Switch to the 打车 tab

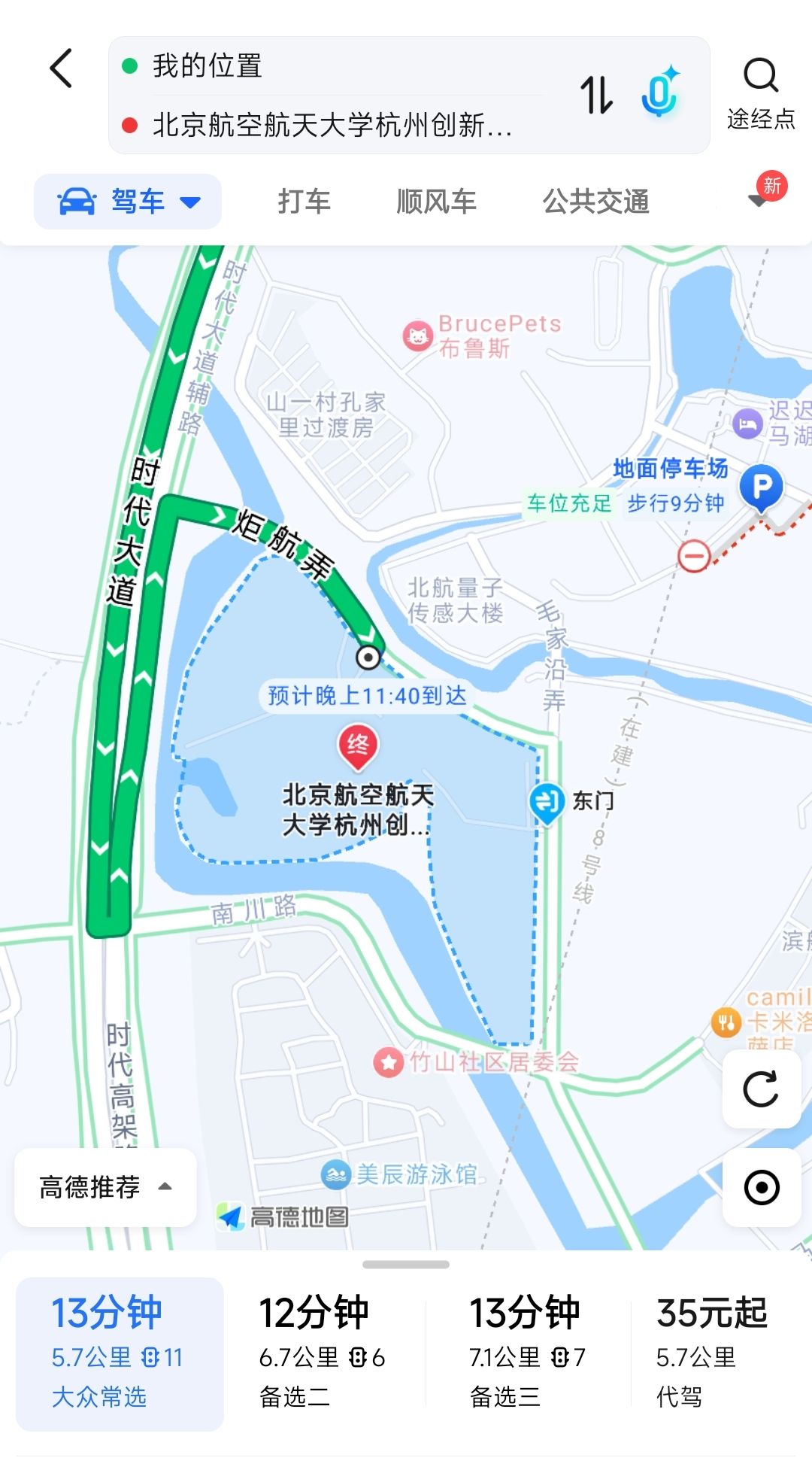[x=304, y=202]
